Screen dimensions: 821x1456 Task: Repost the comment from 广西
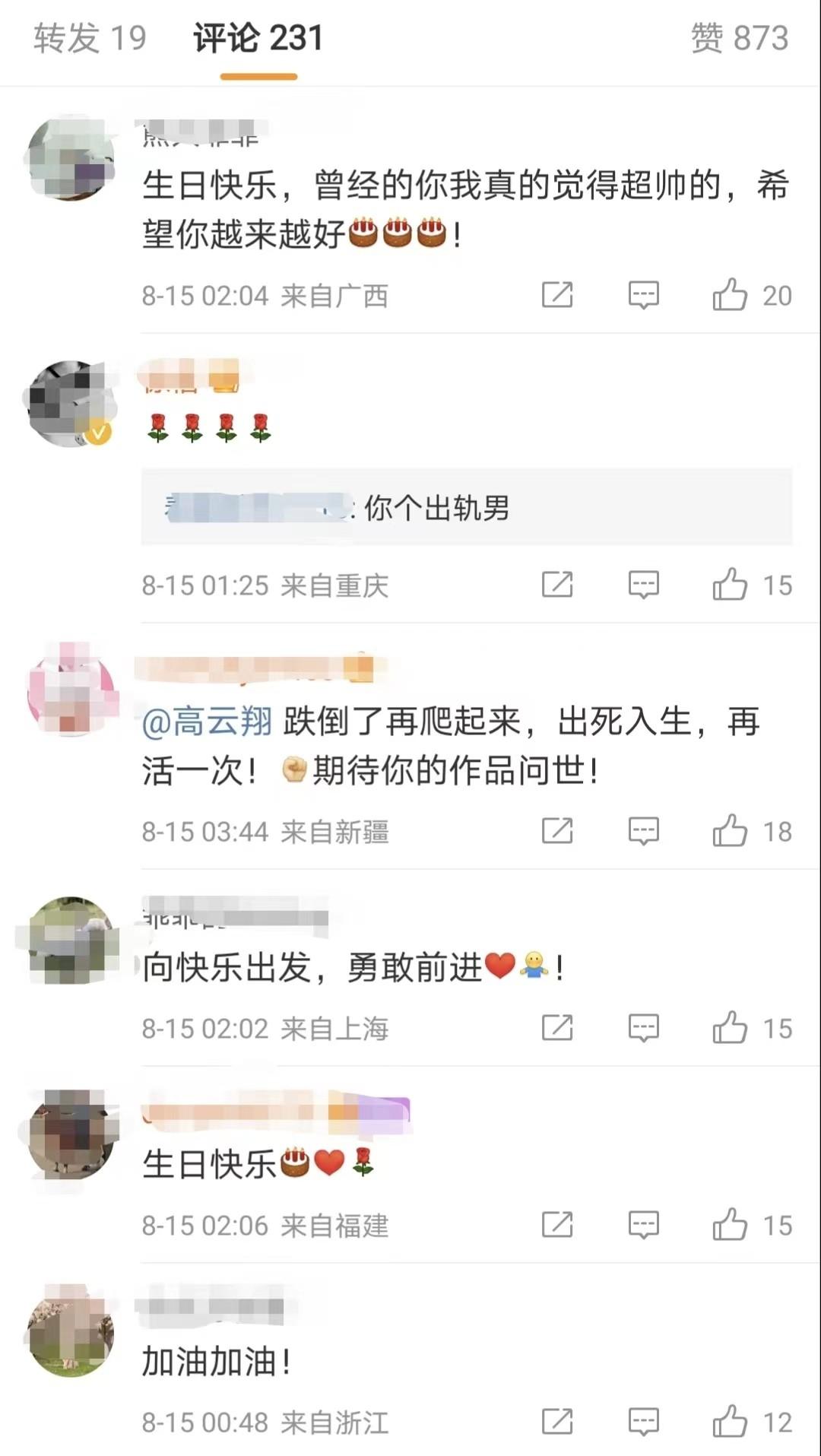pos(557,295)
